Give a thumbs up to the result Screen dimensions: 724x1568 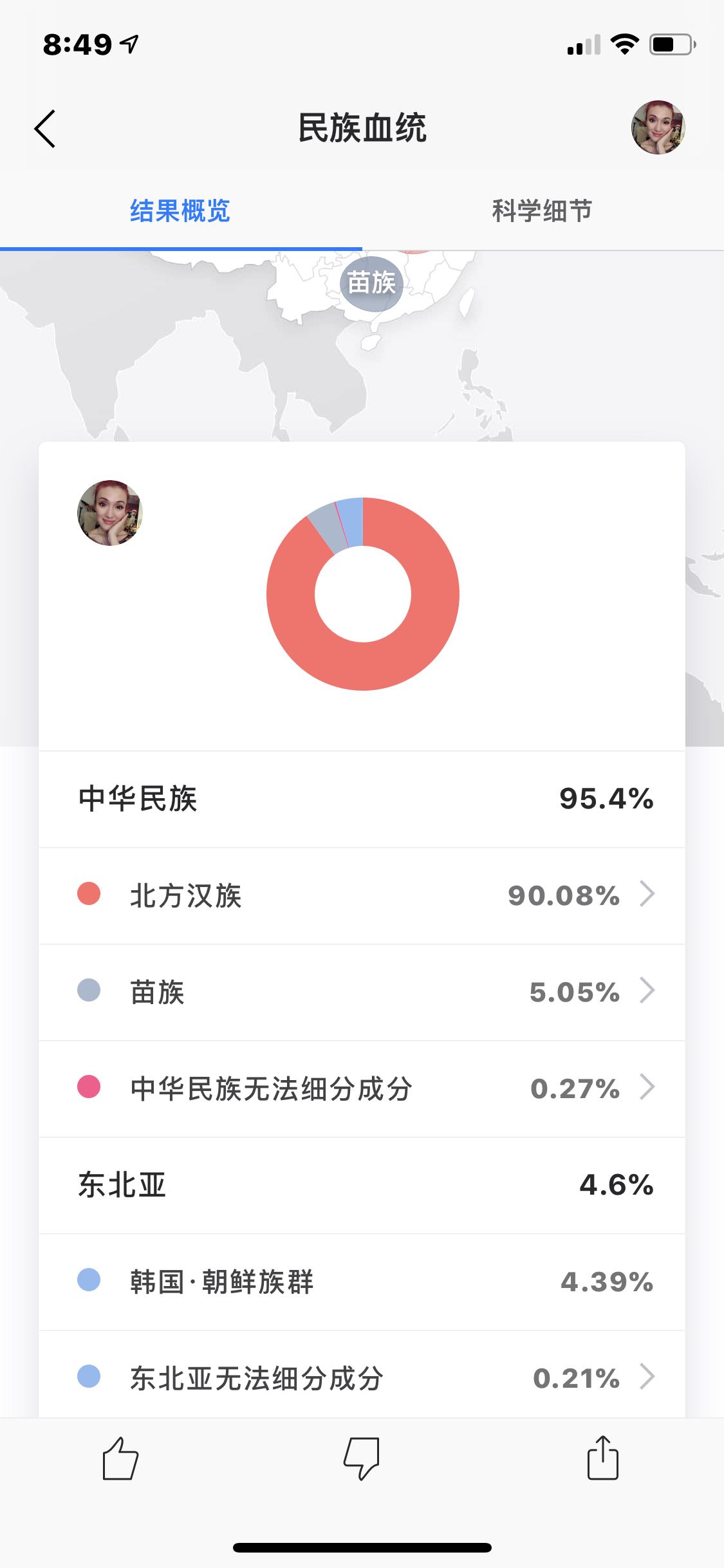point(120,1458)
